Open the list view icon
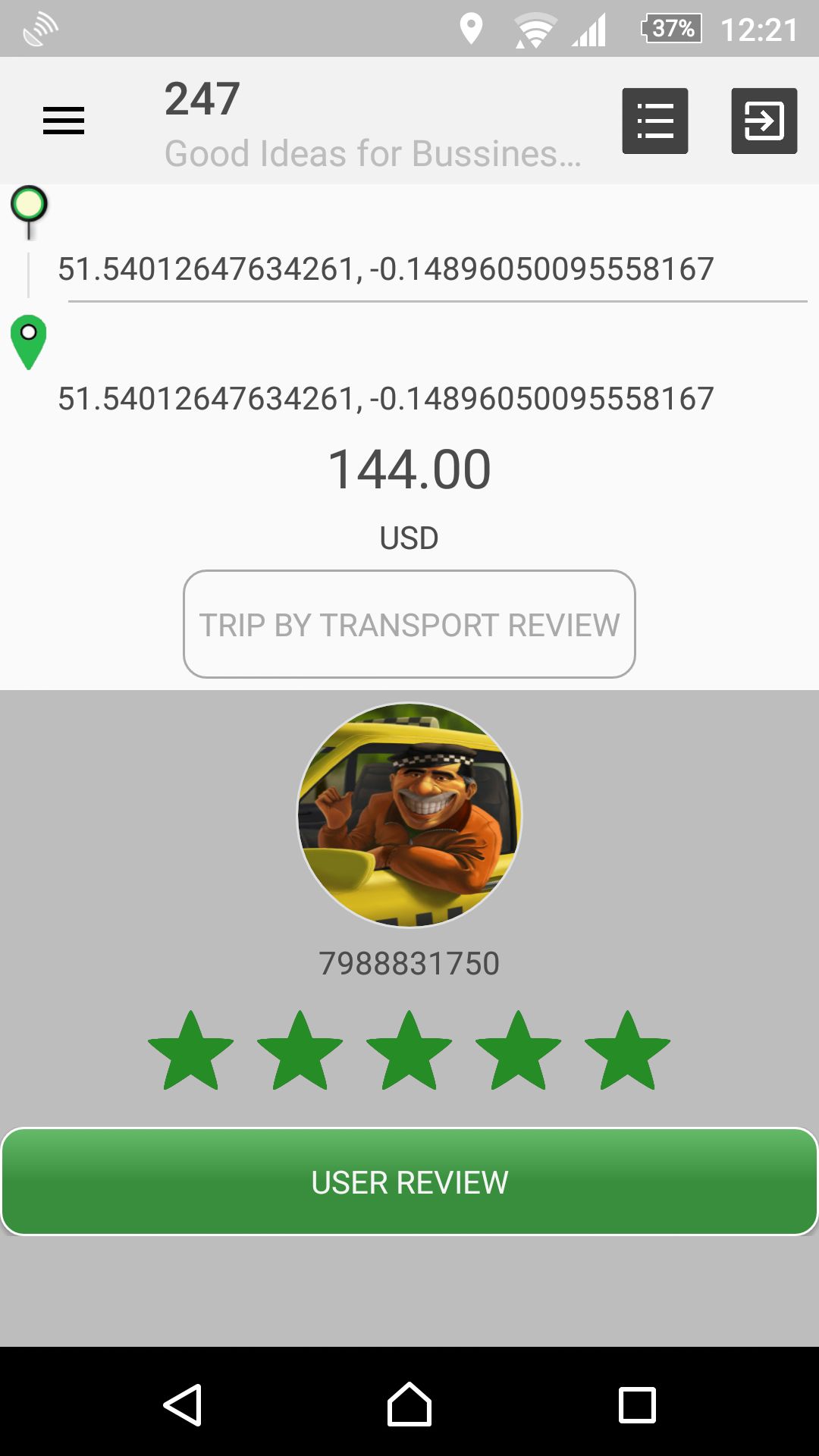The image size is (819, 1456). pyautogui.click(x=655, y=121)
